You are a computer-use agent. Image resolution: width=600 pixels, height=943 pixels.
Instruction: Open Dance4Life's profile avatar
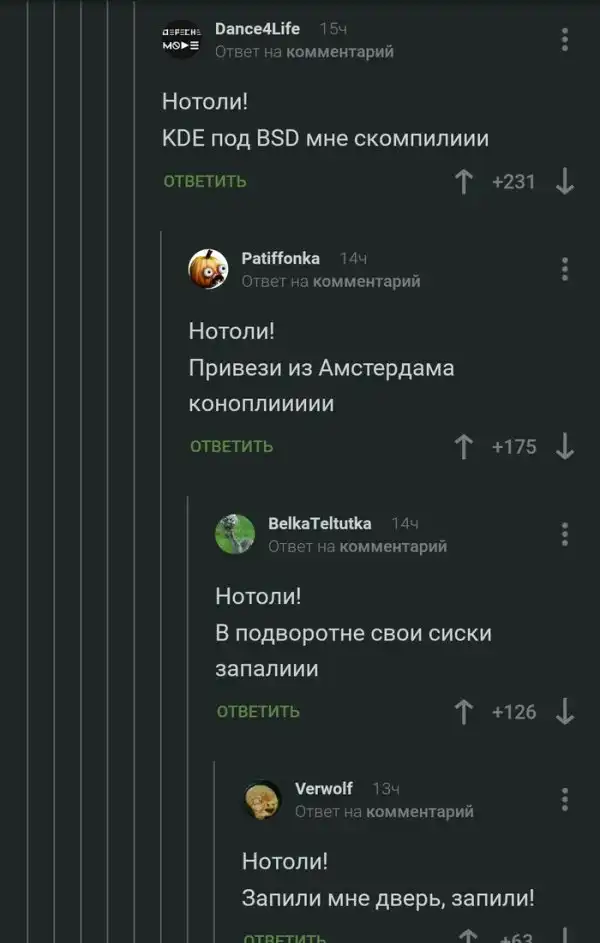point(181,40)
